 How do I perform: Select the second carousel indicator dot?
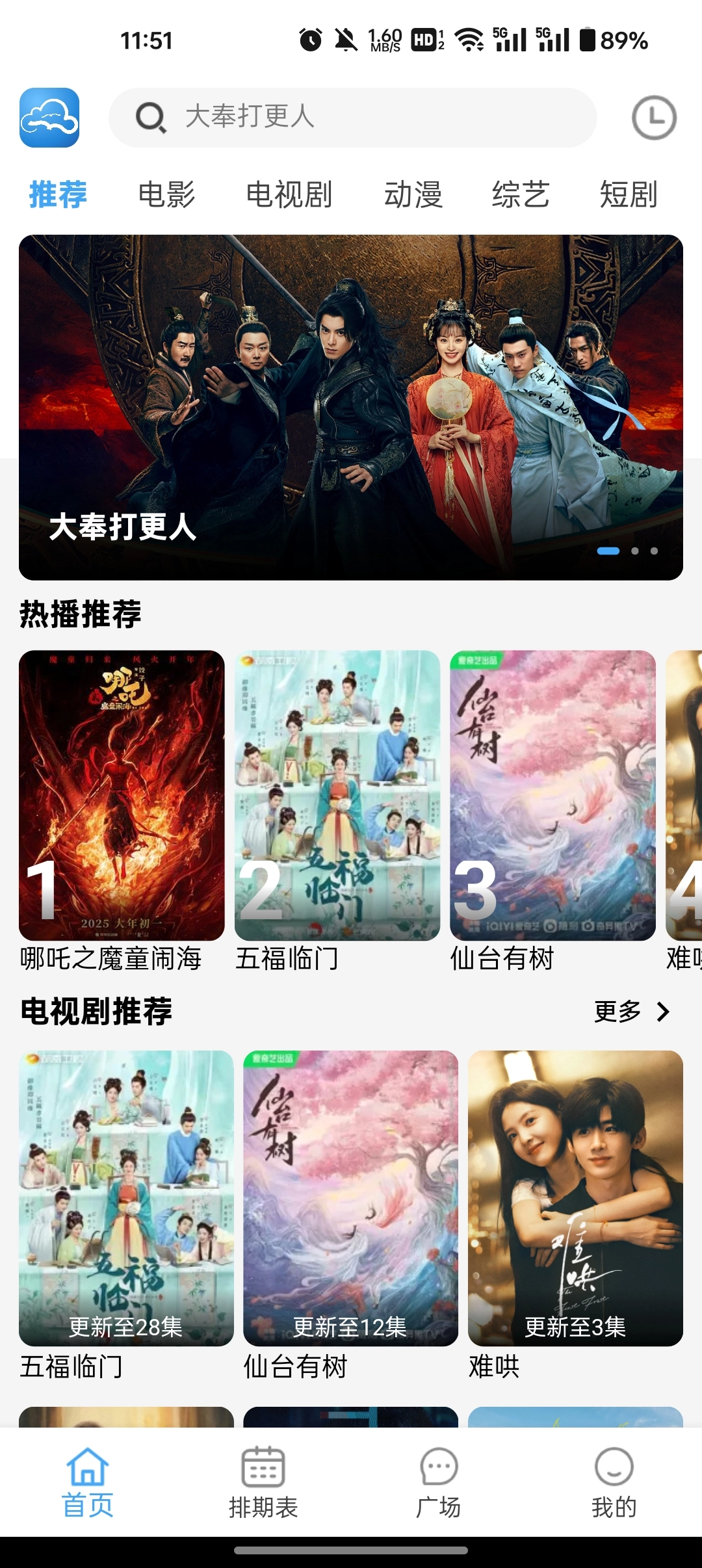click(x=636, y=550)
